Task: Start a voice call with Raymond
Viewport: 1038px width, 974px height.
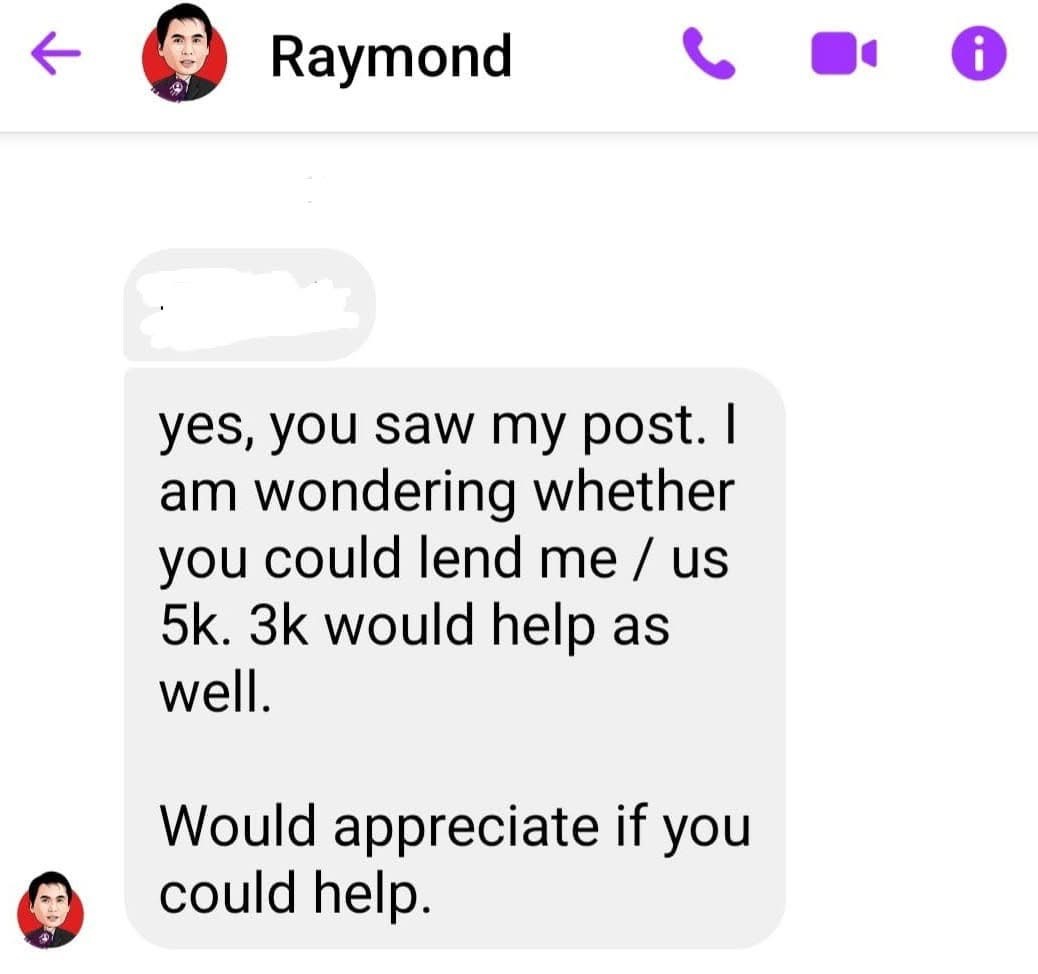Action: [x=708, y=54]
